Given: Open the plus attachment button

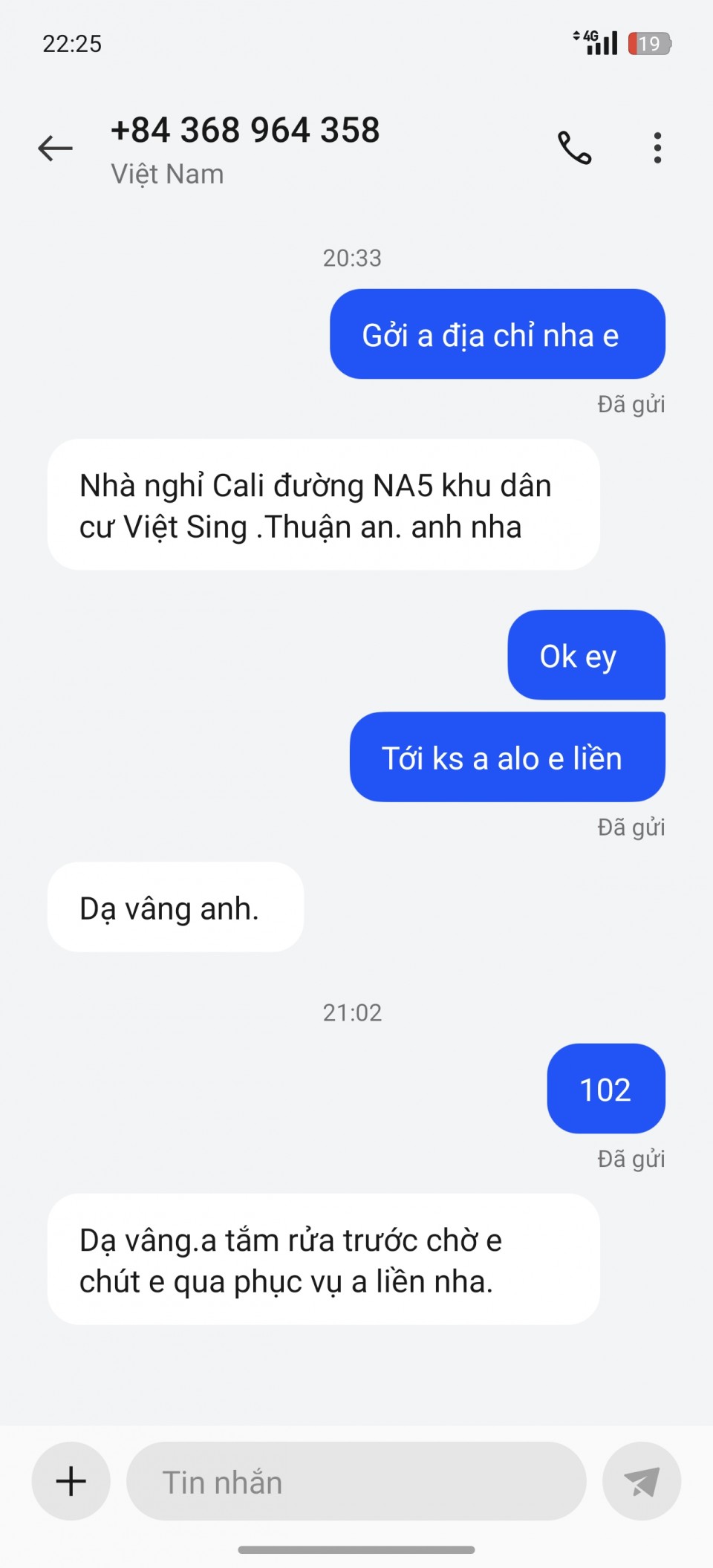Looking at the screenshot, I should [71, 1481].
